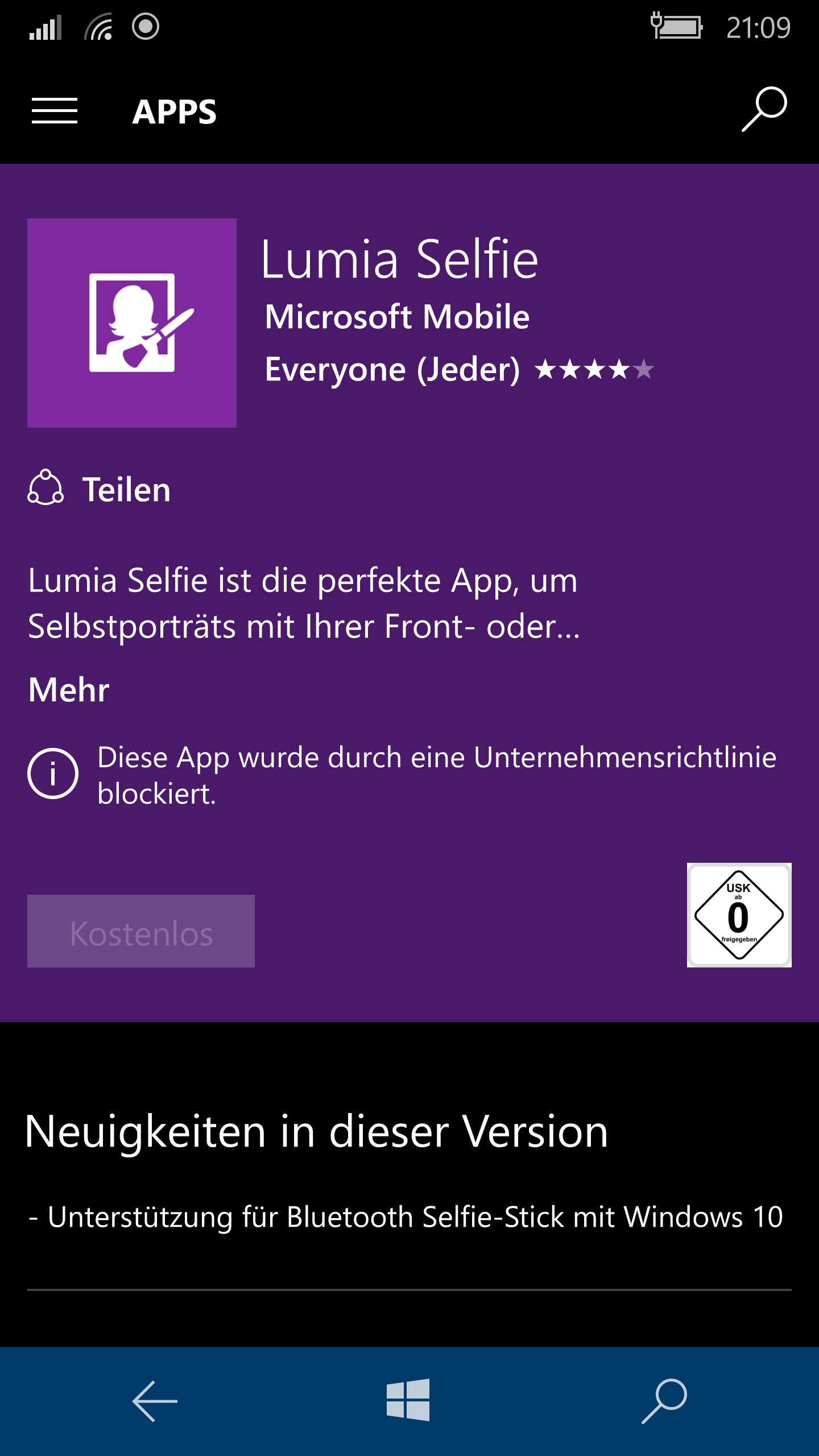Return to the Windows Start screen
Viewport: 819px width, 1456px height.
click(x=408, y=1400)
